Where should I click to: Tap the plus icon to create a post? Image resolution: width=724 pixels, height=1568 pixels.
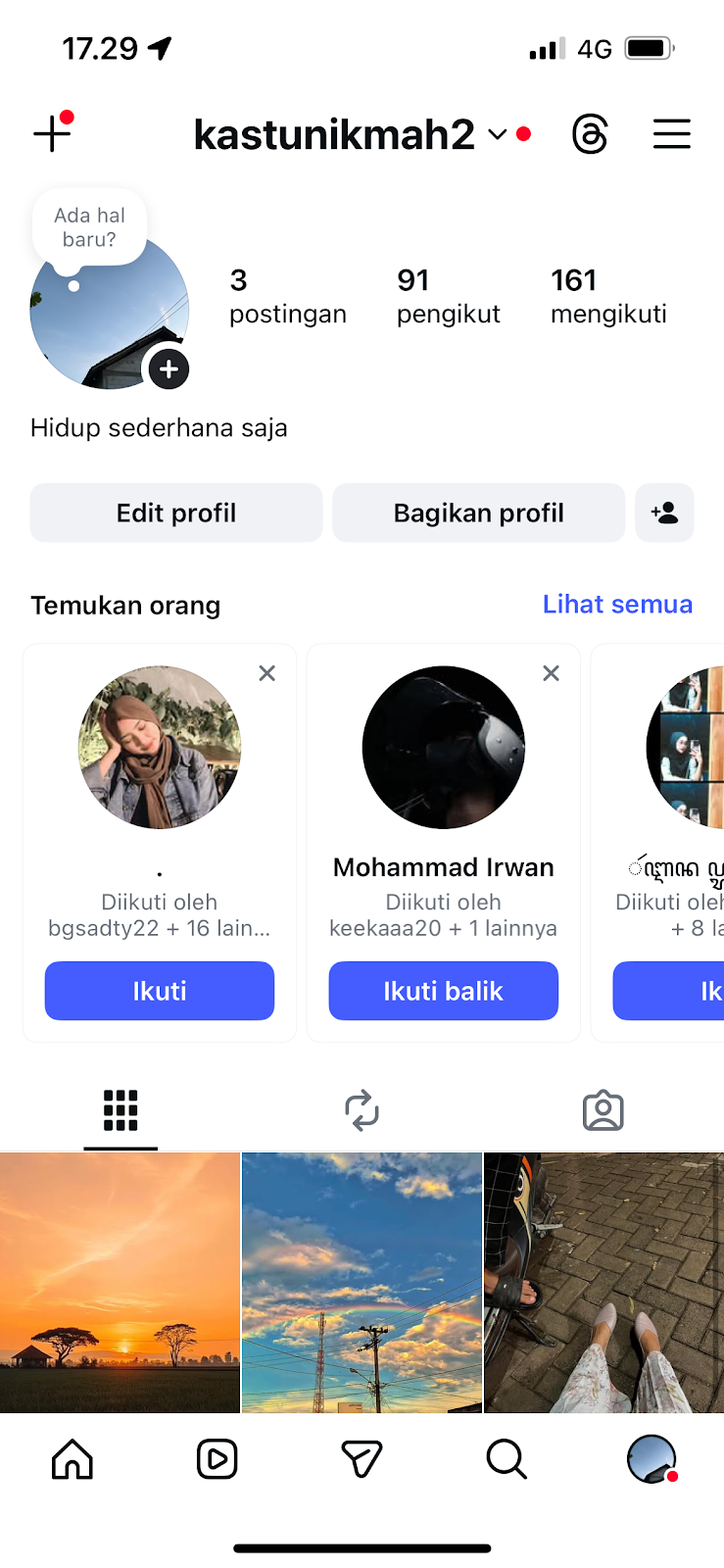click(52, 134)
